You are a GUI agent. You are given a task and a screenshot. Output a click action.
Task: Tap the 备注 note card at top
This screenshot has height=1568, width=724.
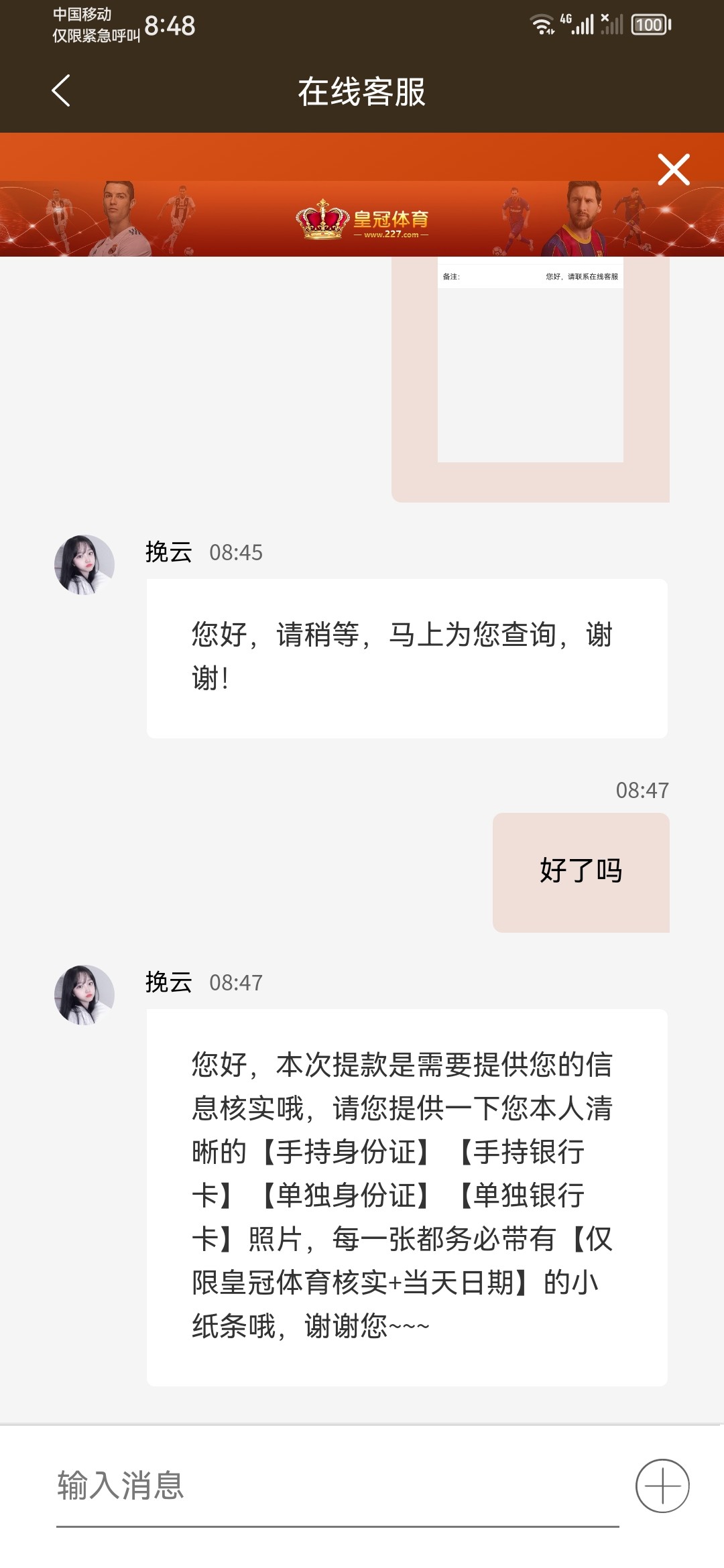(530, 276)
